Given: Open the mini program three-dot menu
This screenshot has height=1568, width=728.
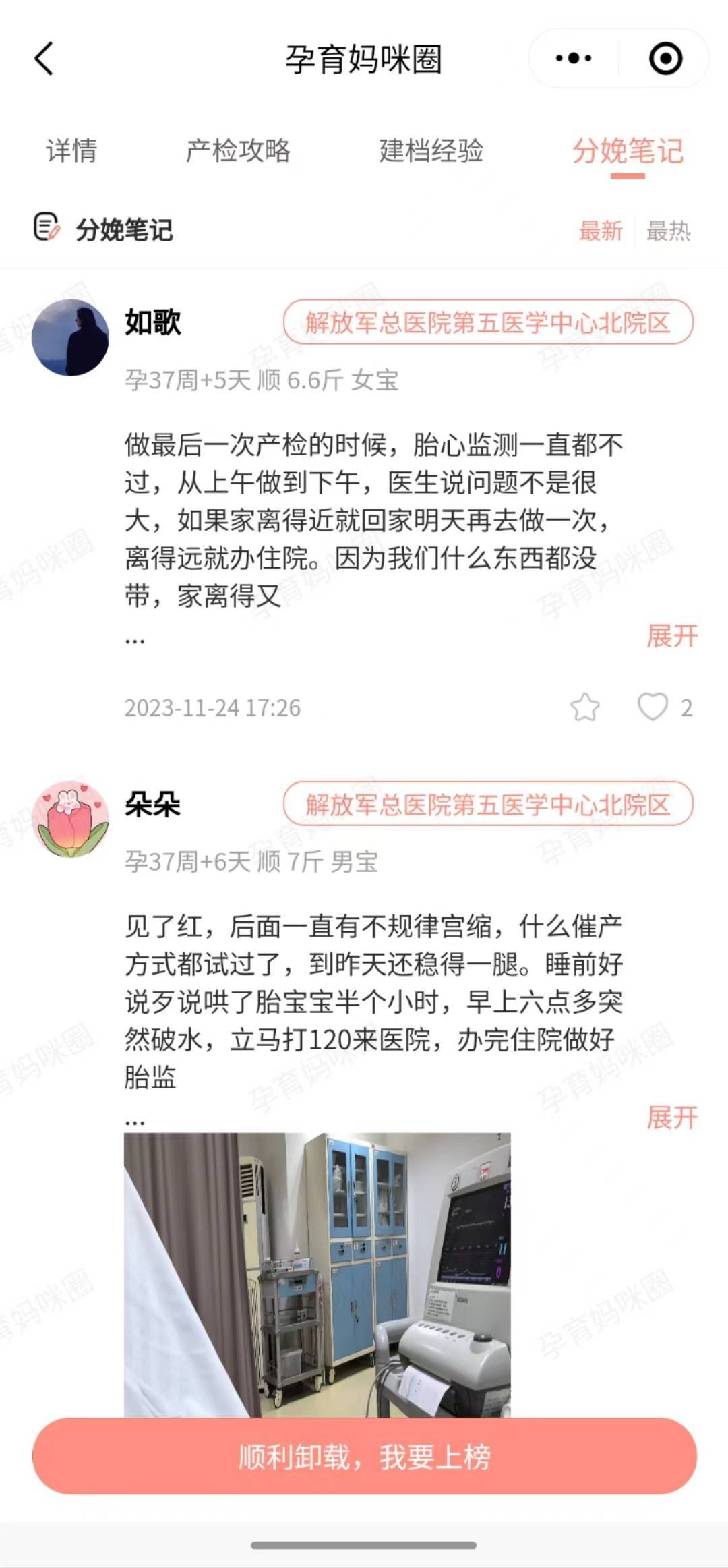Looking at the screenshot, I should click(574, 59).
